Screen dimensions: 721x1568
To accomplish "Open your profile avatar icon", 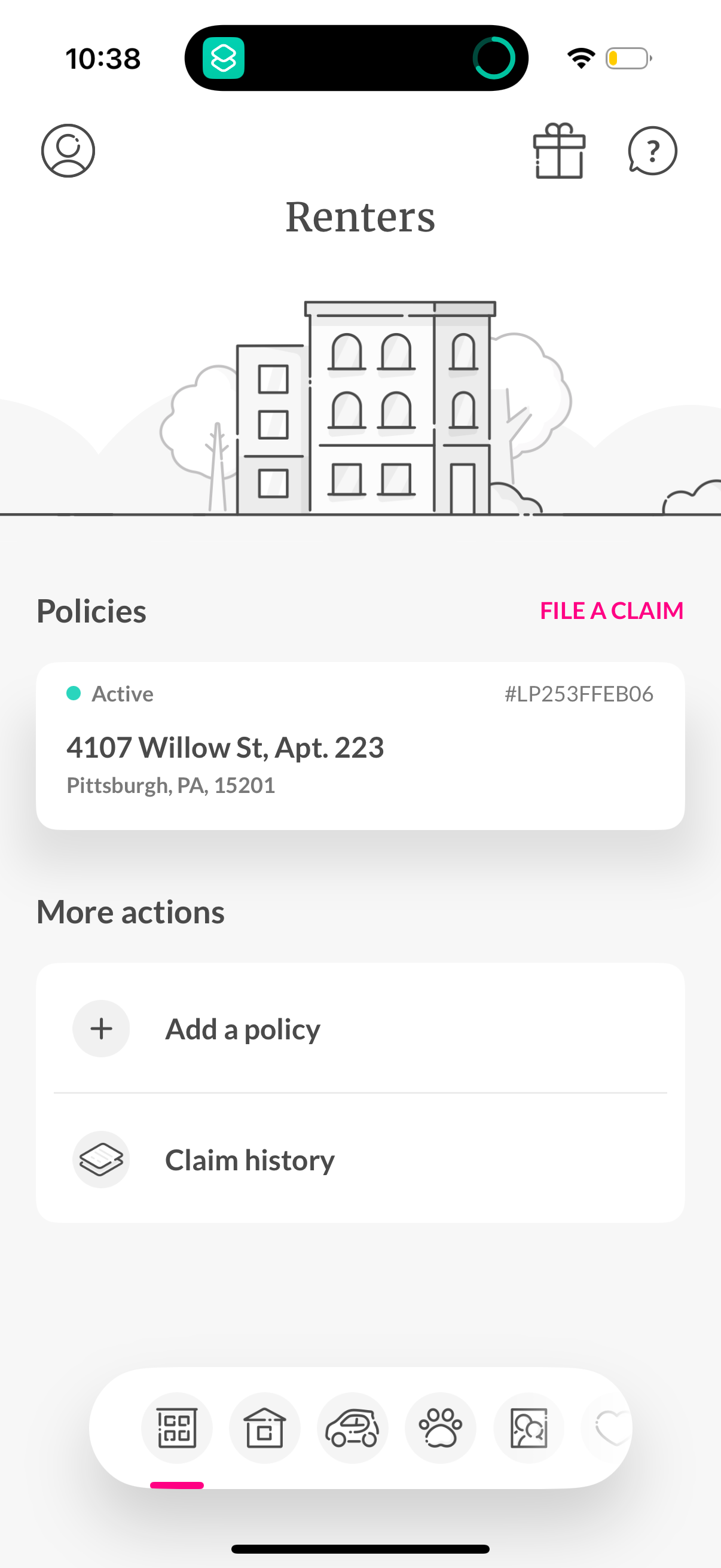I will [68, 151].
